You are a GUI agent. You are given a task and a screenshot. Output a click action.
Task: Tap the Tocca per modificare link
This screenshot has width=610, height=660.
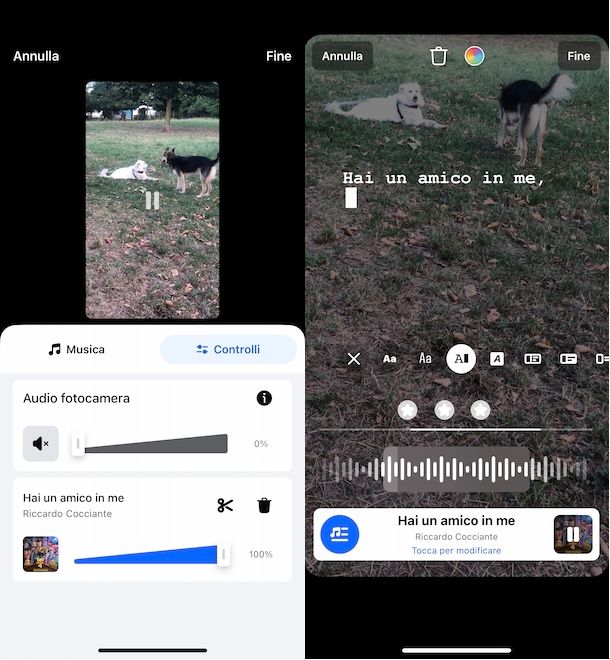point(456,551)
